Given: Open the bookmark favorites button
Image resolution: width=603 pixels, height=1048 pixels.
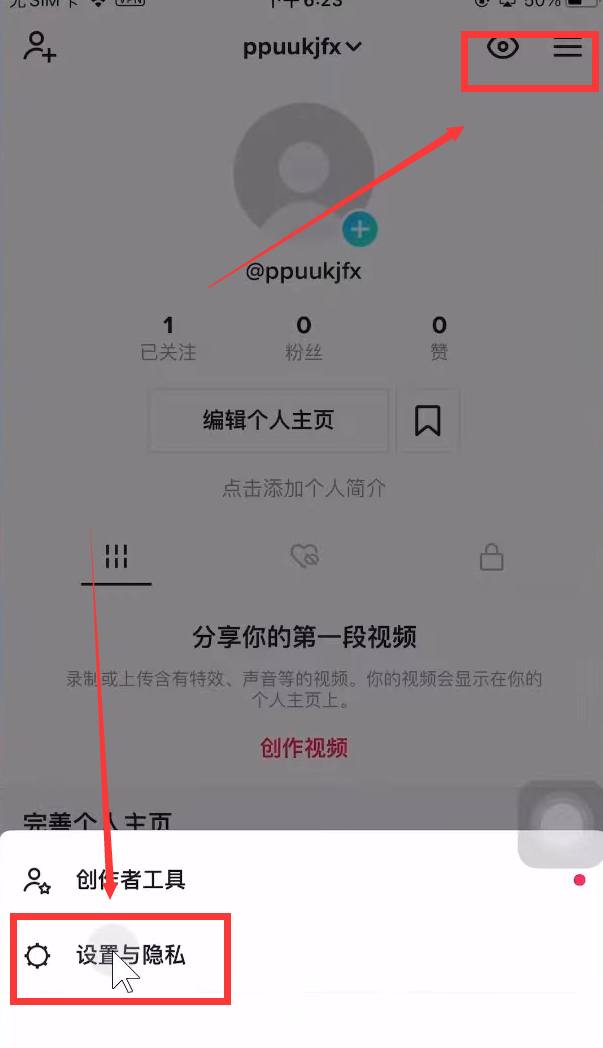Looking at the screenshot, I should (x=428, y=421).
